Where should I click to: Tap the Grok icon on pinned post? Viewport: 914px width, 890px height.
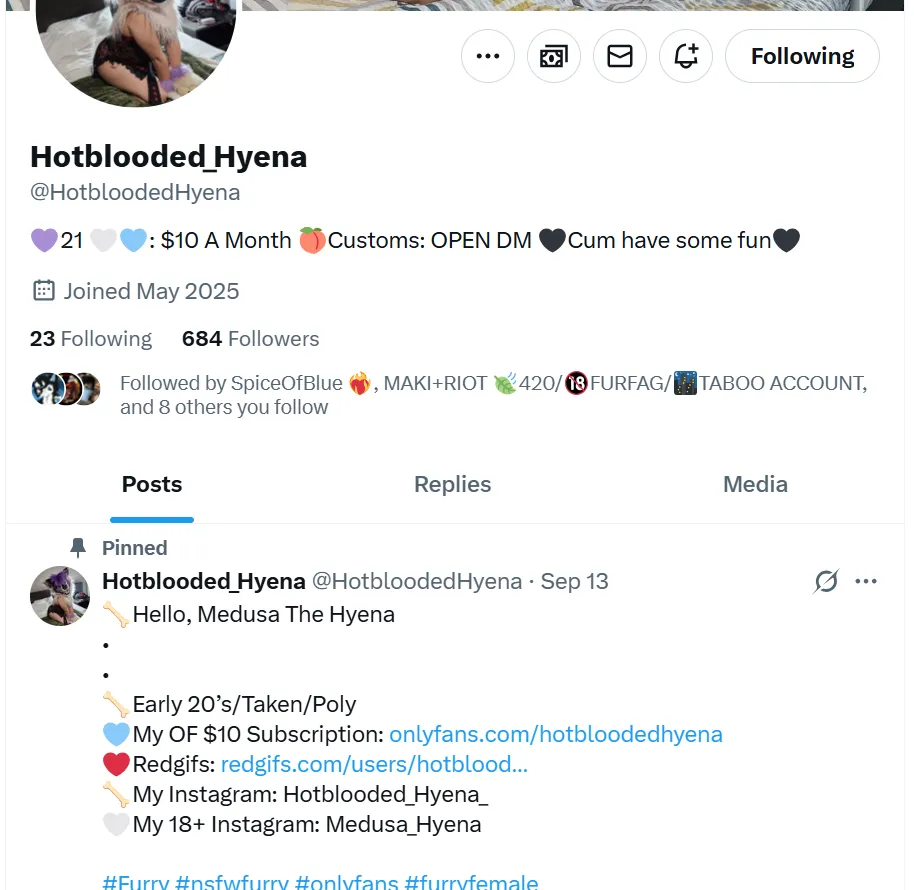tap(826, 581)
